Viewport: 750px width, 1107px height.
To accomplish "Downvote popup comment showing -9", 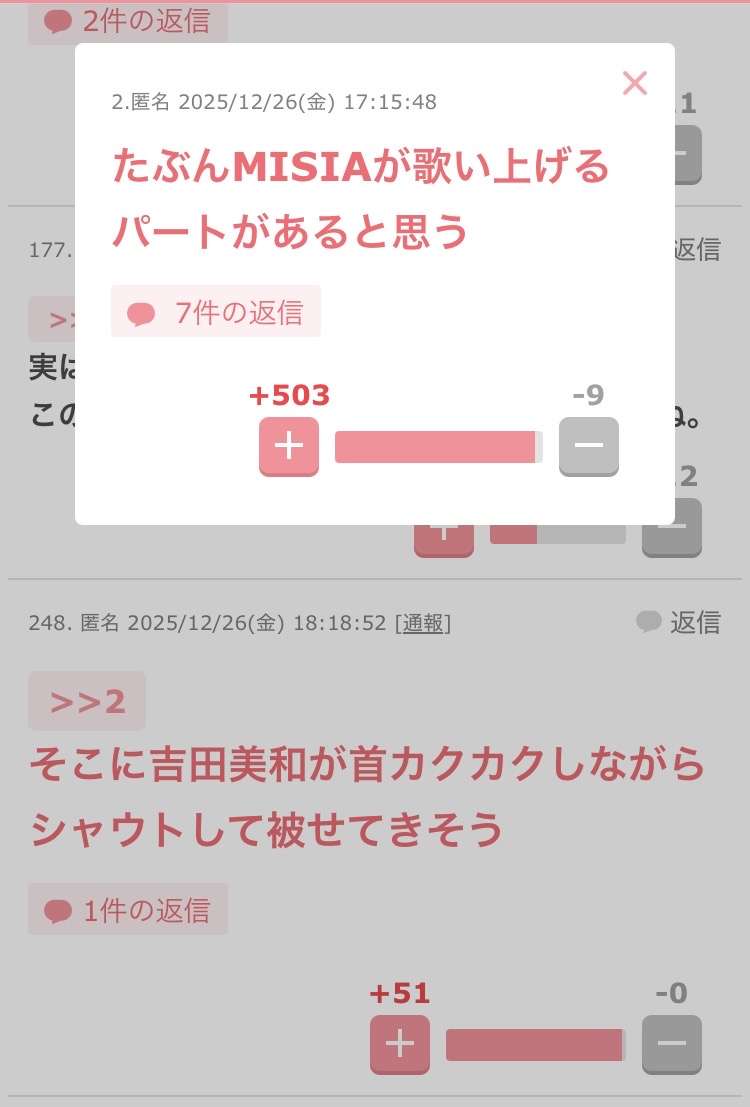I will (x=588, y=446).
